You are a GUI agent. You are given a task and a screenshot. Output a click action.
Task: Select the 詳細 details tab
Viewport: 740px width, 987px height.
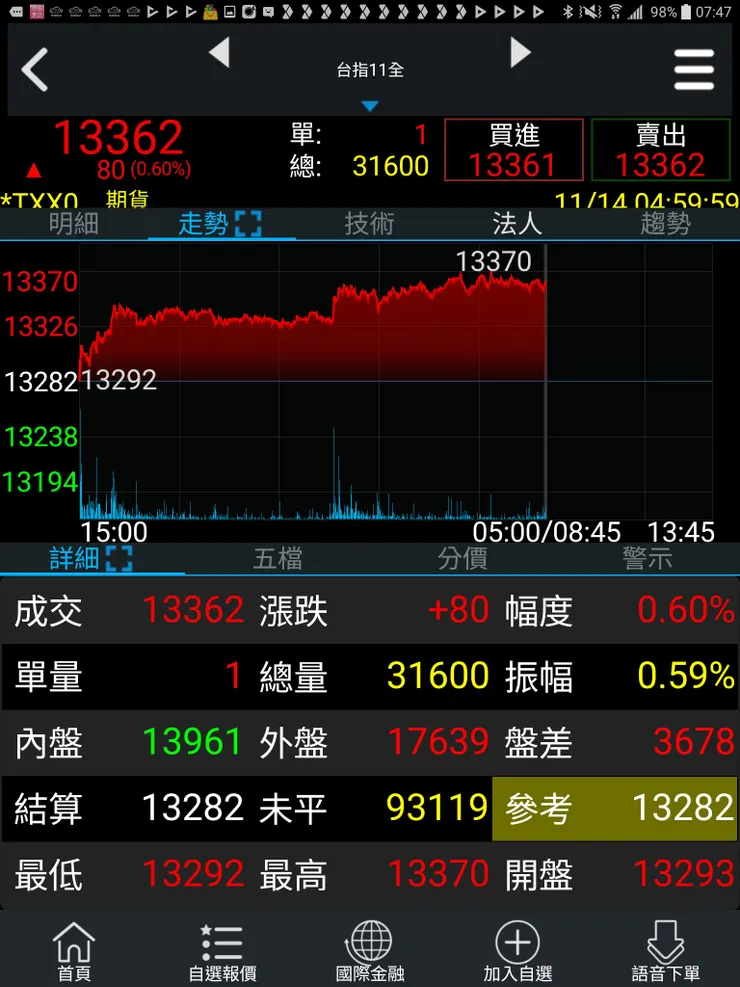pyautogui.click(x=91, y=558)
